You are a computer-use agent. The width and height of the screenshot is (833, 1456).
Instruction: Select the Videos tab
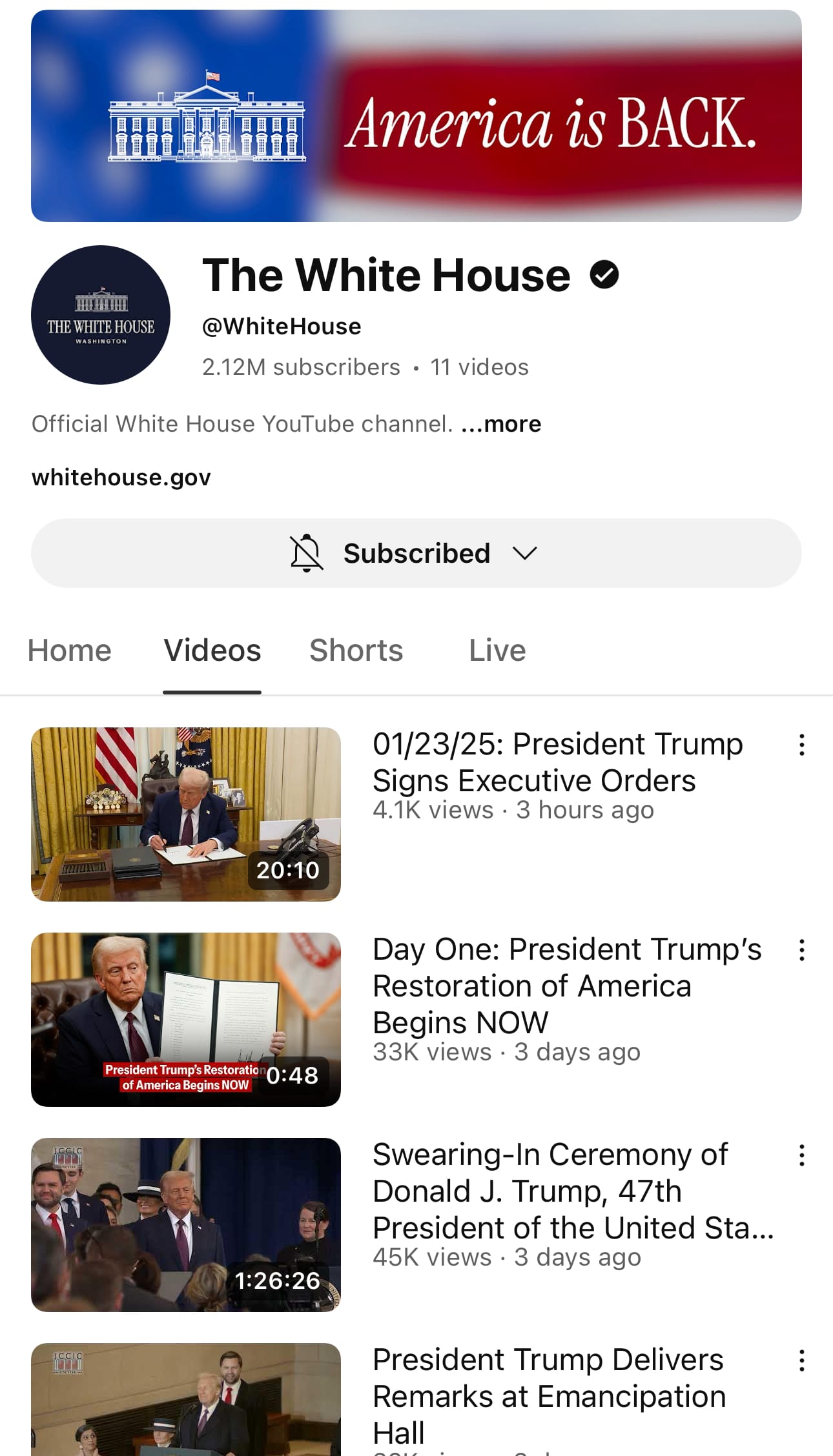tap(212, 650)
